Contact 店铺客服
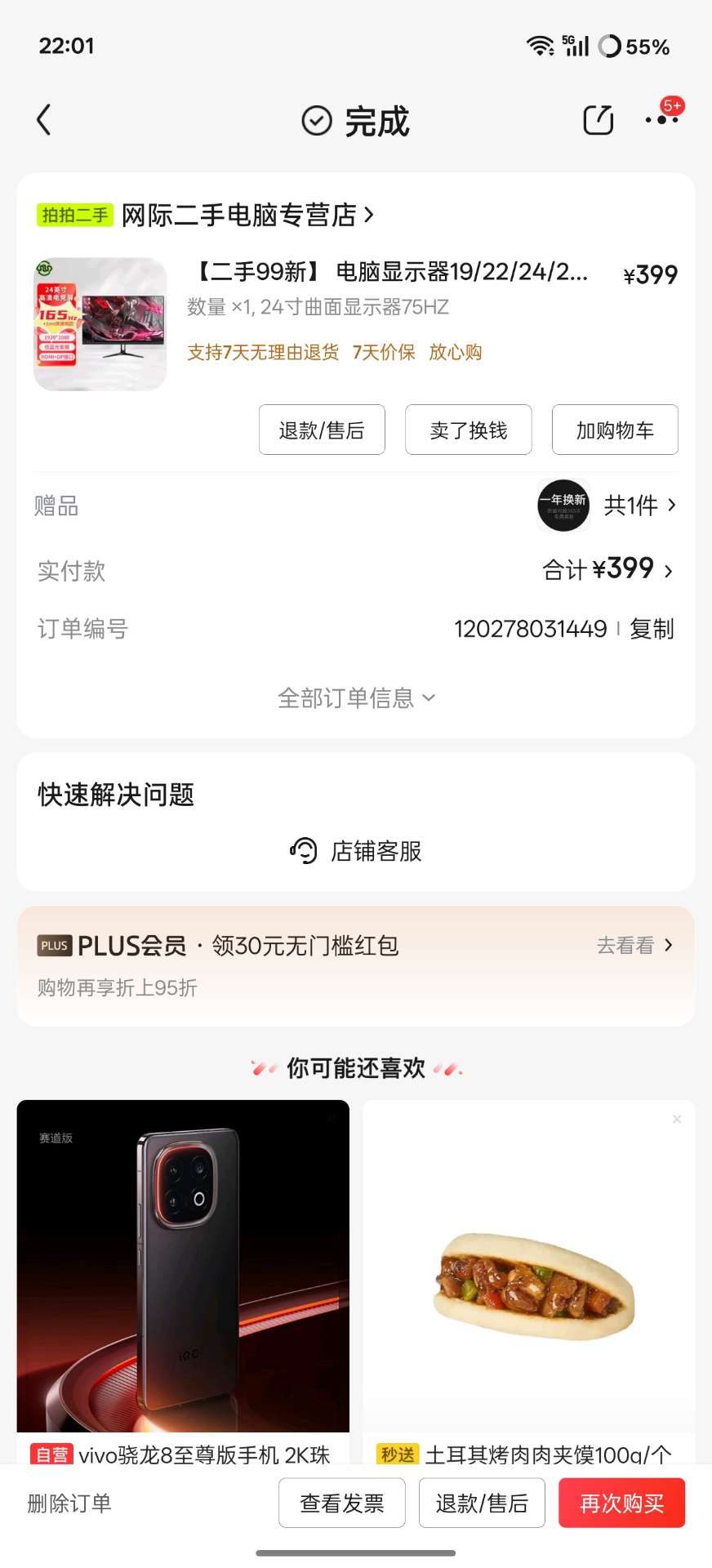This screenshot has height=1568, width=712. (356, 851)
